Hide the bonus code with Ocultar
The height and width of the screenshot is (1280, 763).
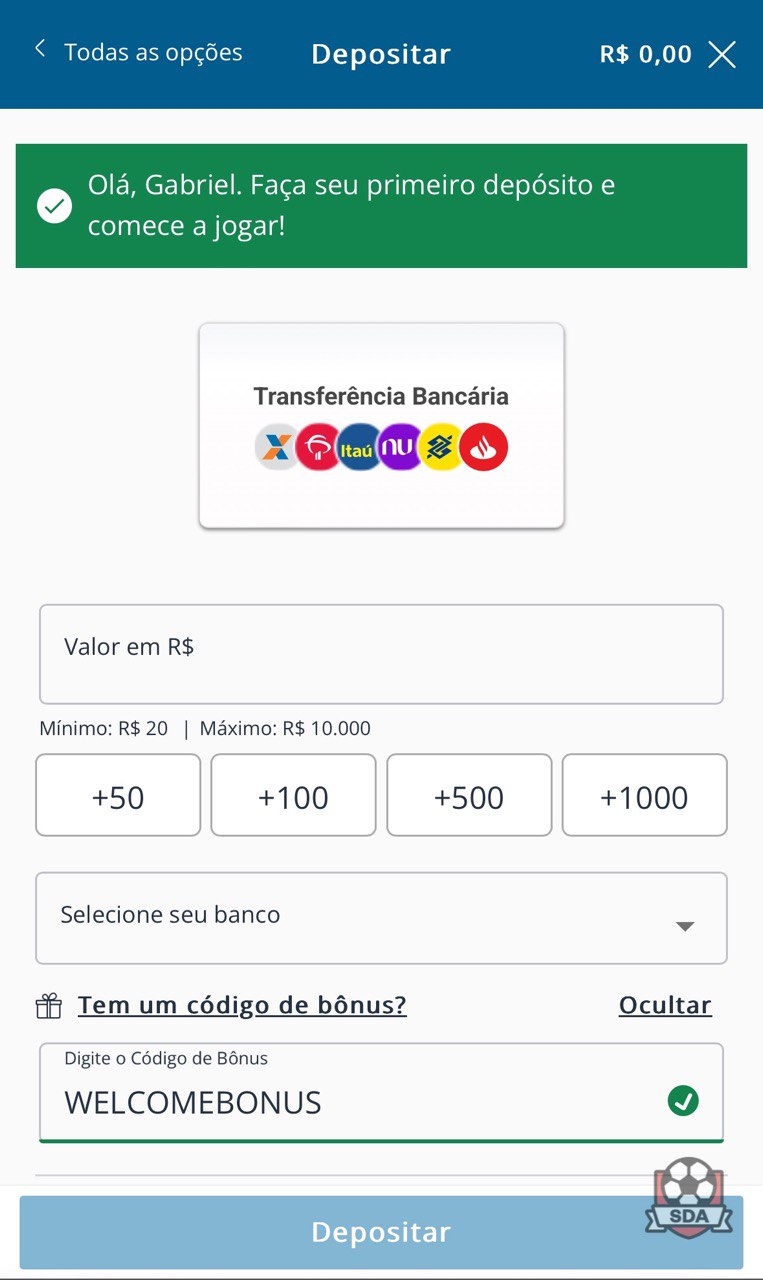[665, 1005]
